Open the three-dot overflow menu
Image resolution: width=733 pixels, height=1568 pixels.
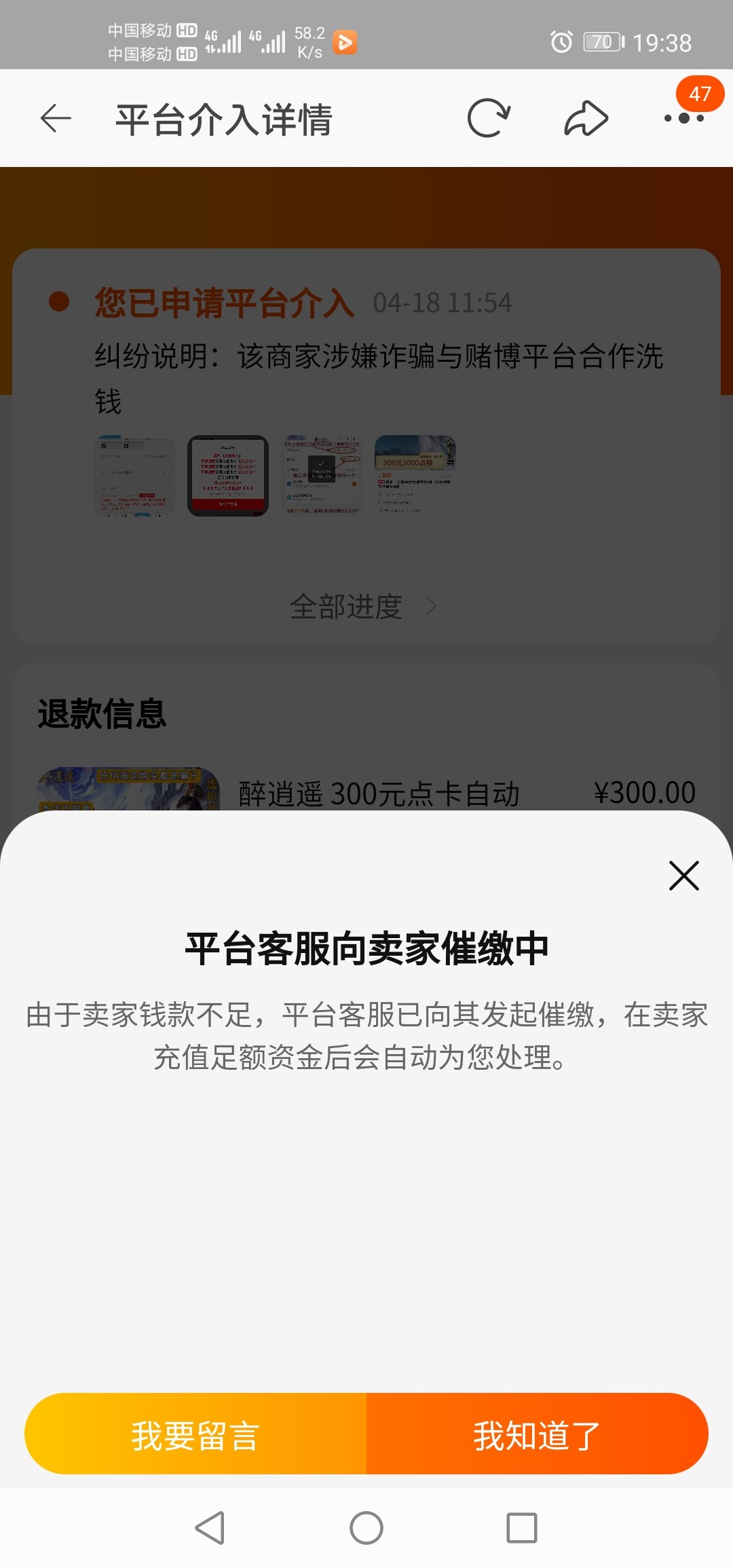coord(683,119)
